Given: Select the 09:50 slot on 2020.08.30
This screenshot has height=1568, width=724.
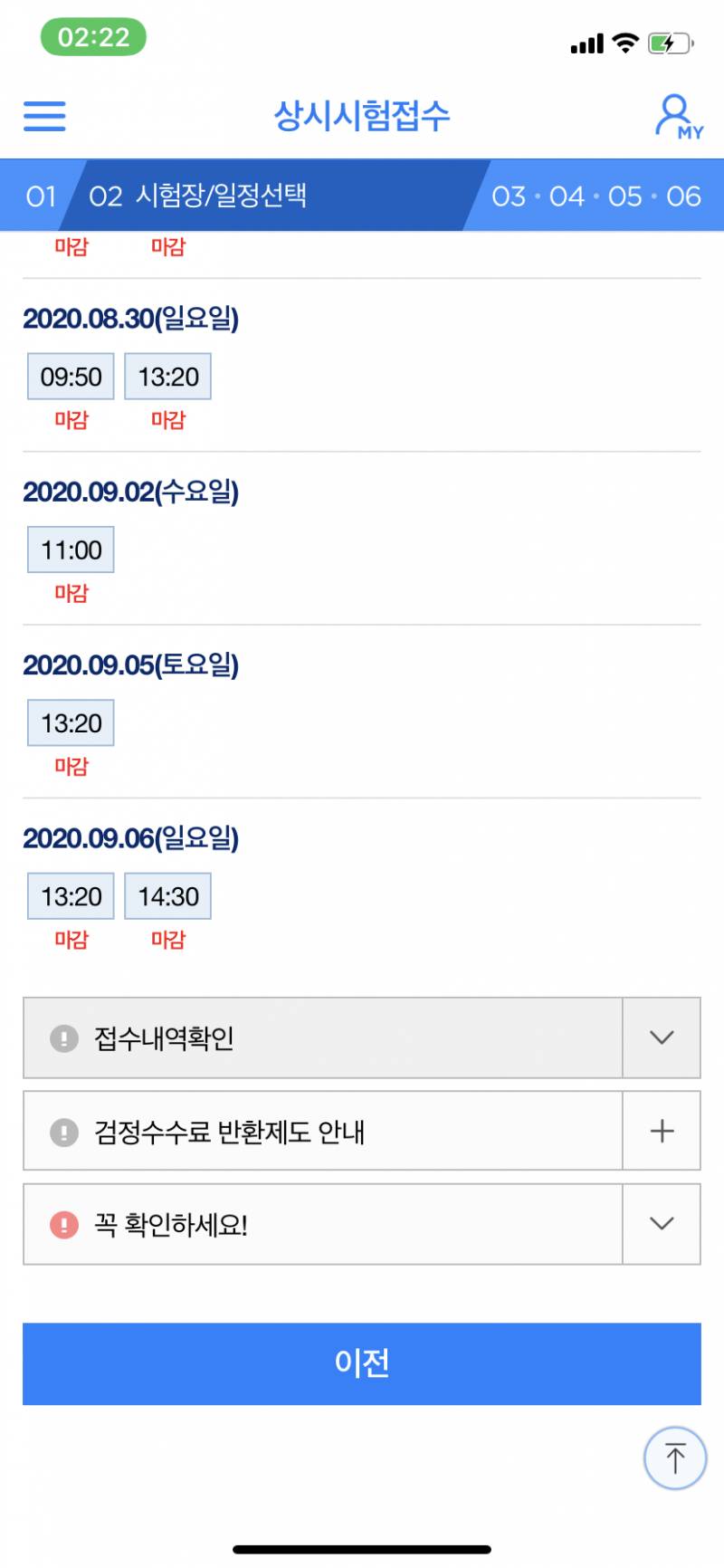Looking at the screenshot, I should pos(71,376).
